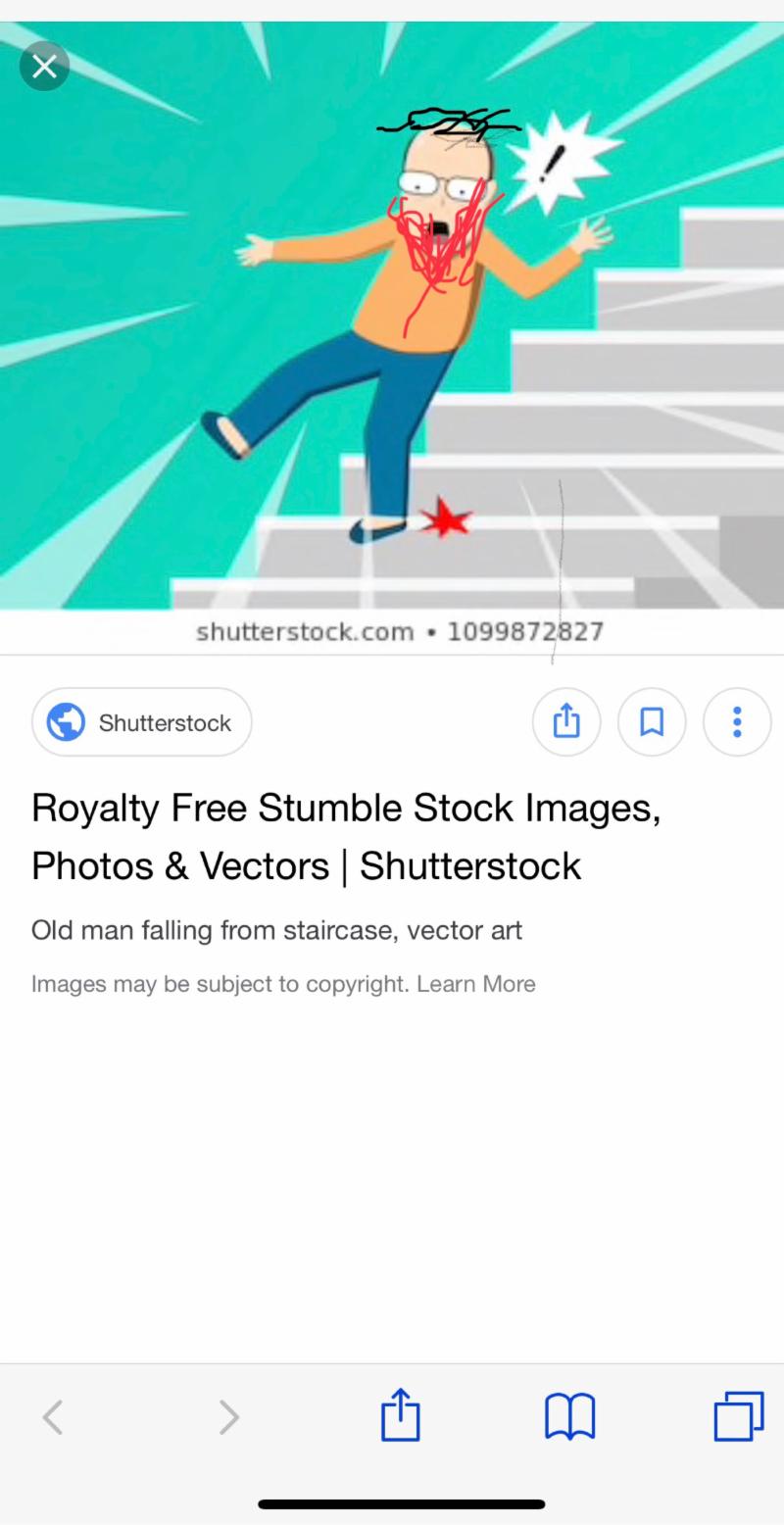The image size is (784, 1525).
Task: Open the three-dot overflow menu
Action: point(737,722)
